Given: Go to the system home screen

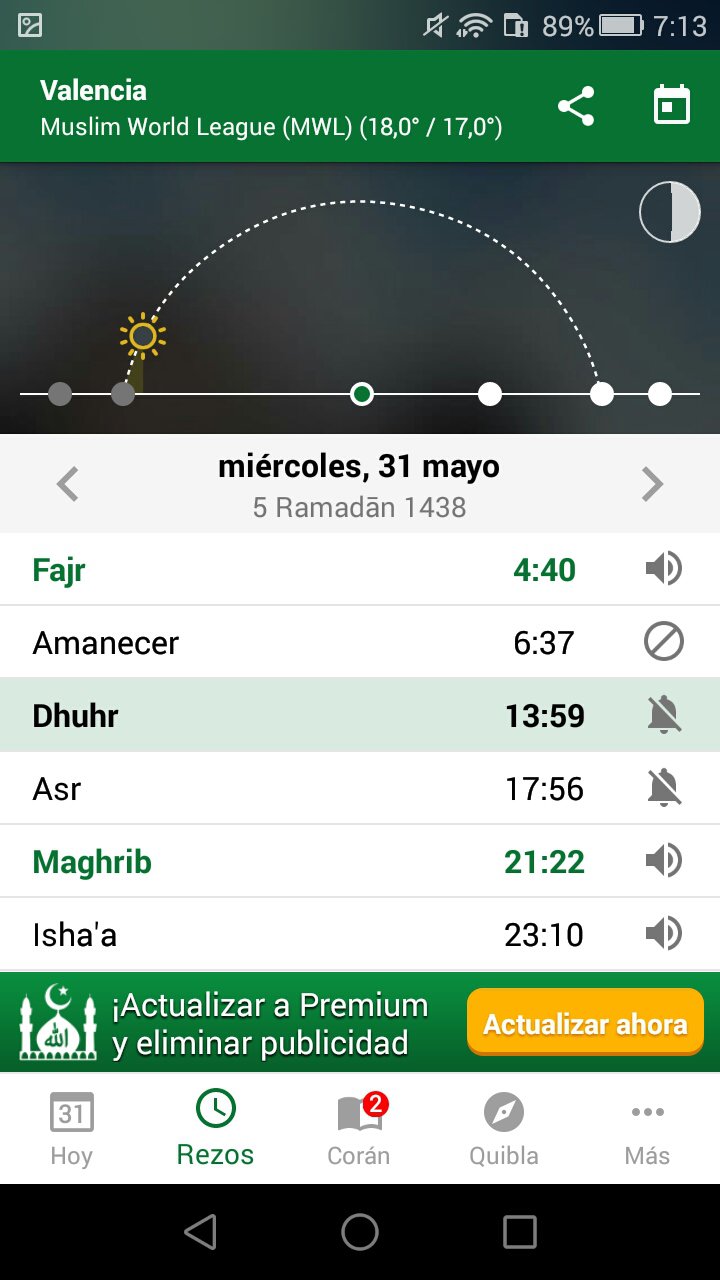Looking at the screenshot, I should [x=360, y=1232].
